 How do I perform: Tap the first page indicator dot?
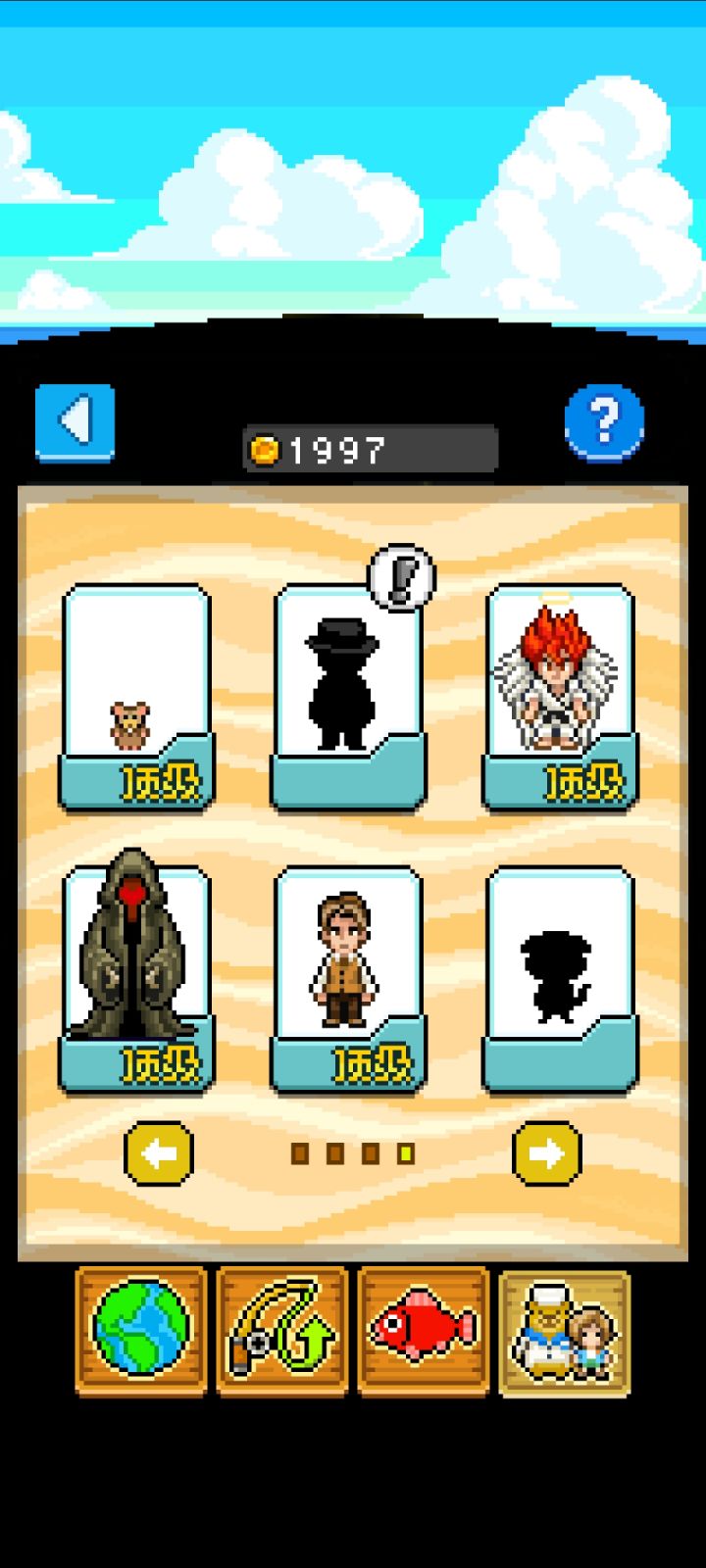[300, 1153]
